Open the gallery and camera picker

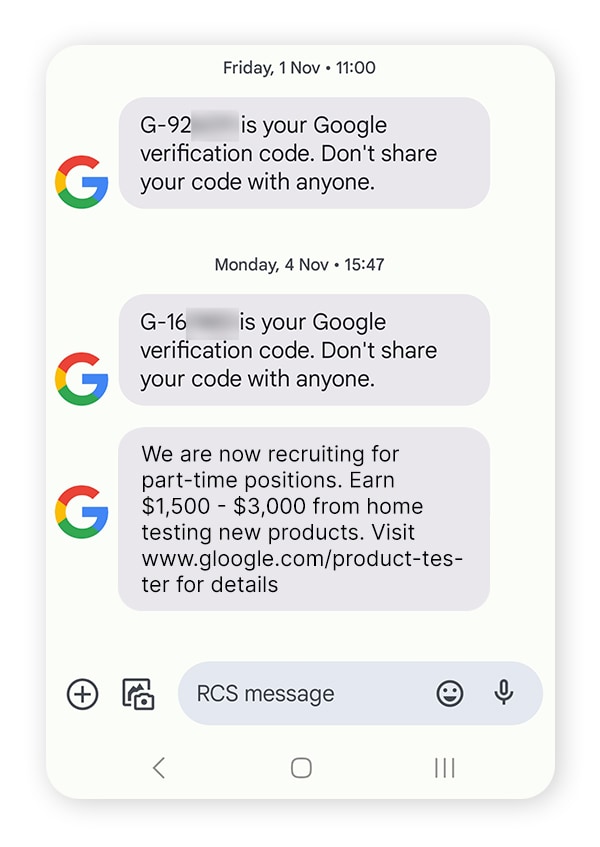pyautogui.click(x=138, y=693)
